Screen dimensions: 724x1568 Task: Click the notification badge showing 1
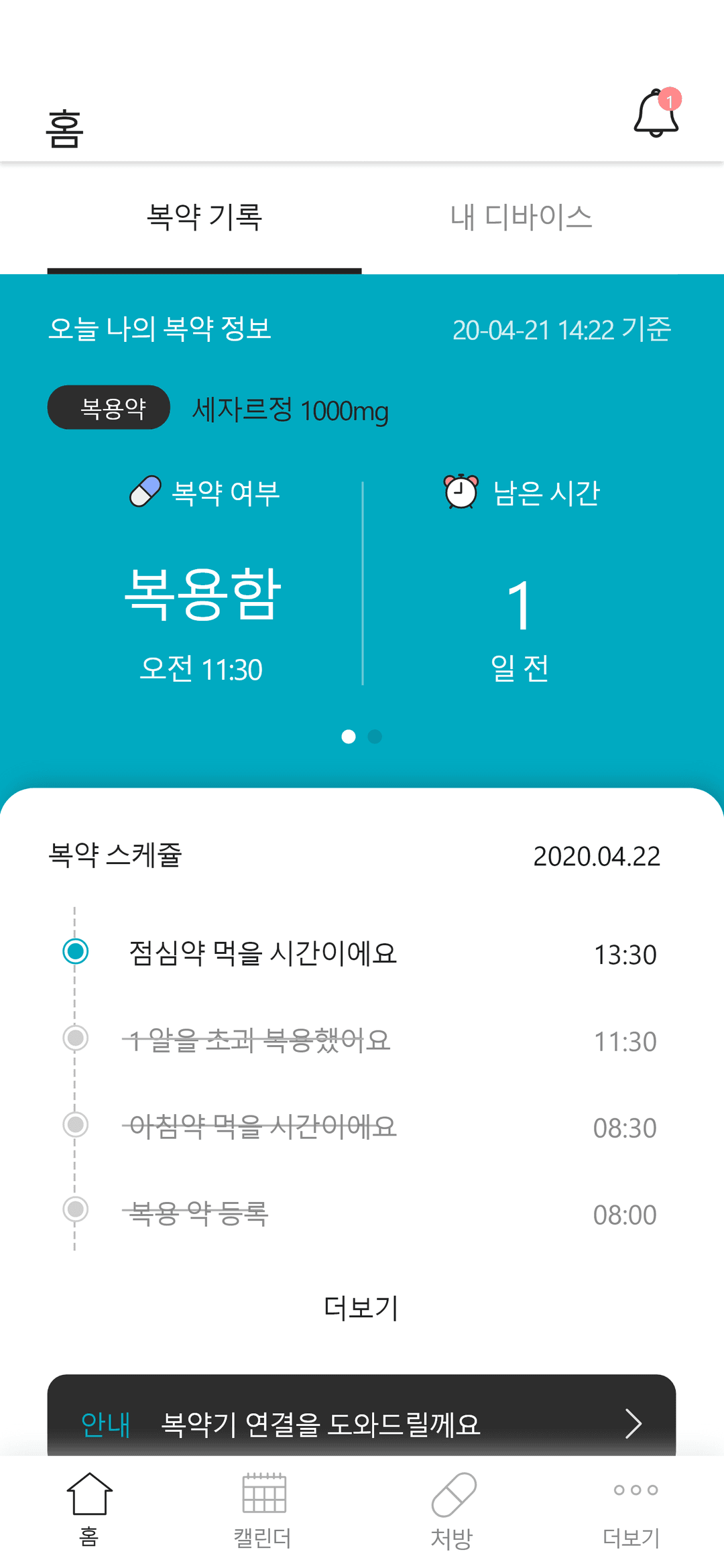point(672,99)
